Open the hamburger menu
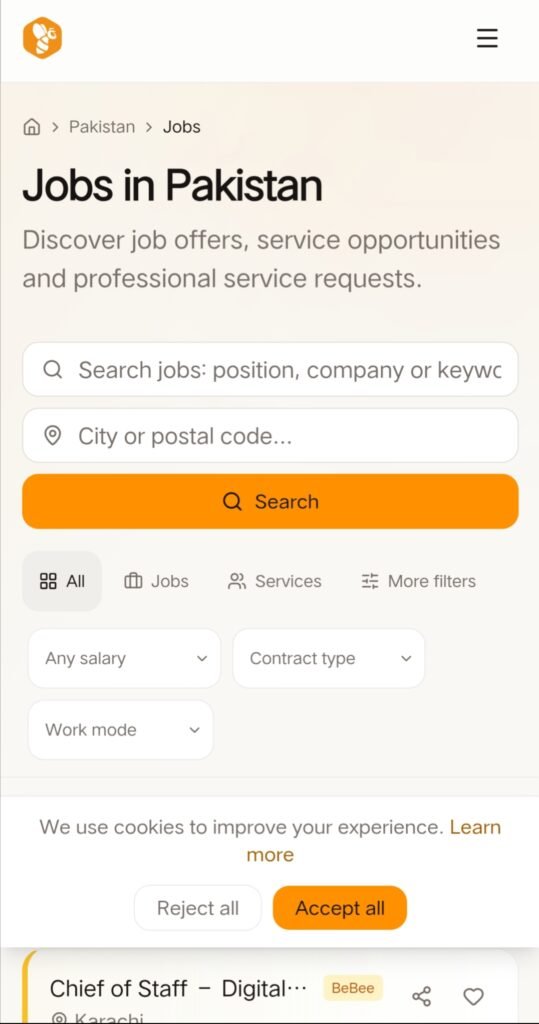 click(487, 39)
